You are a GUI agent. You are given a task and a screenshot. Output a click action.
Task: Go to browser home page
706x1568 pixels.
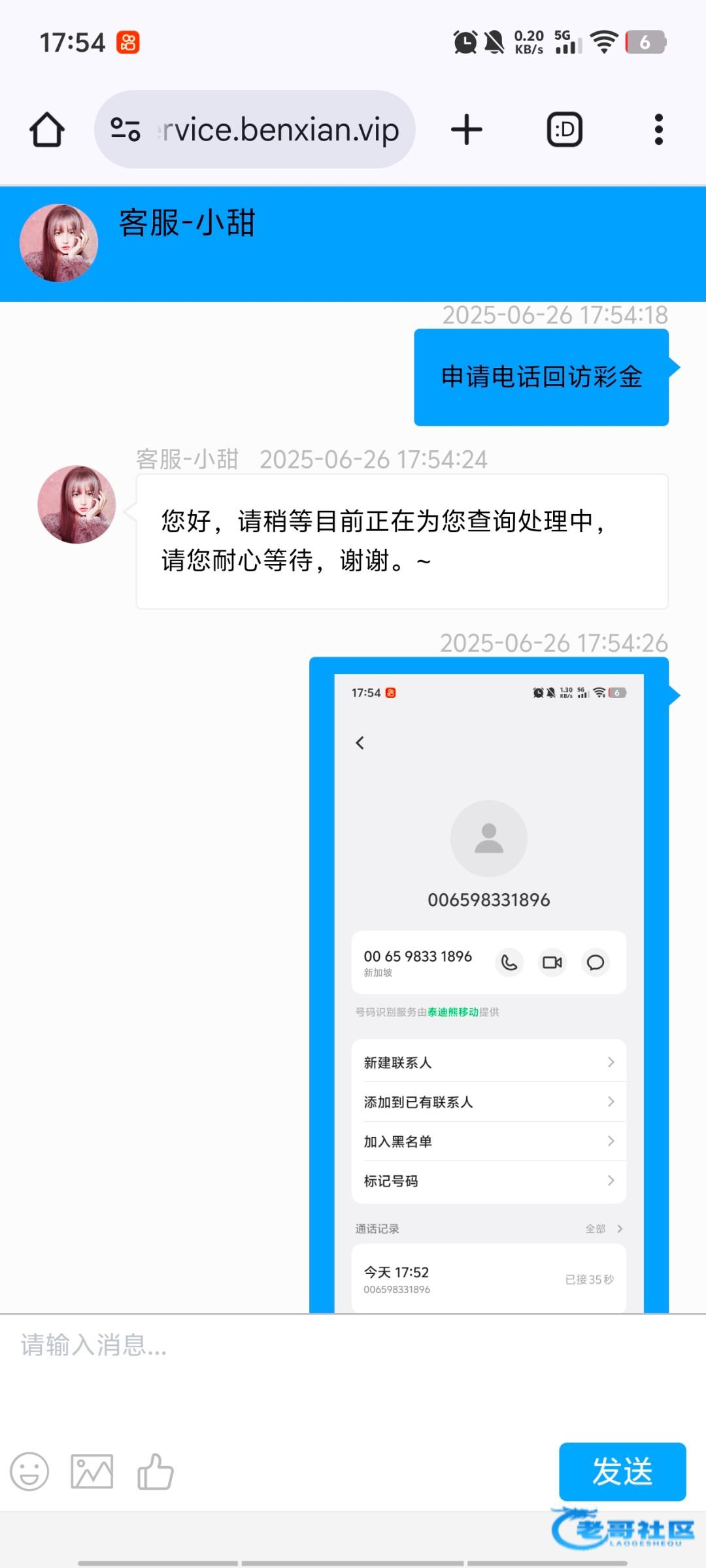[x=47, y=129]
